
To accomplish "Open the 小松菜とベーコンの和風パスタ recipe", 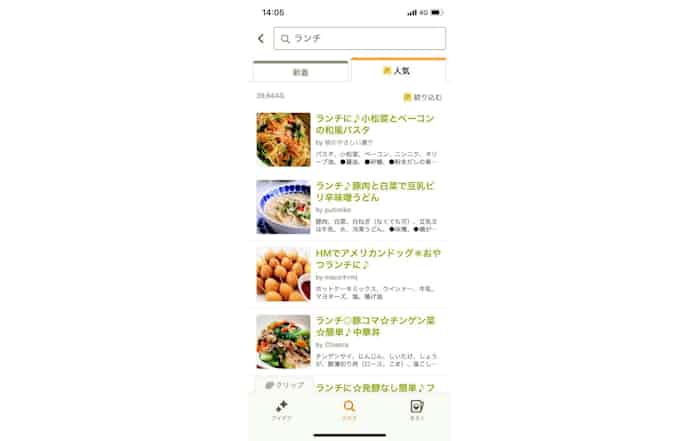I will pos(375,124).
